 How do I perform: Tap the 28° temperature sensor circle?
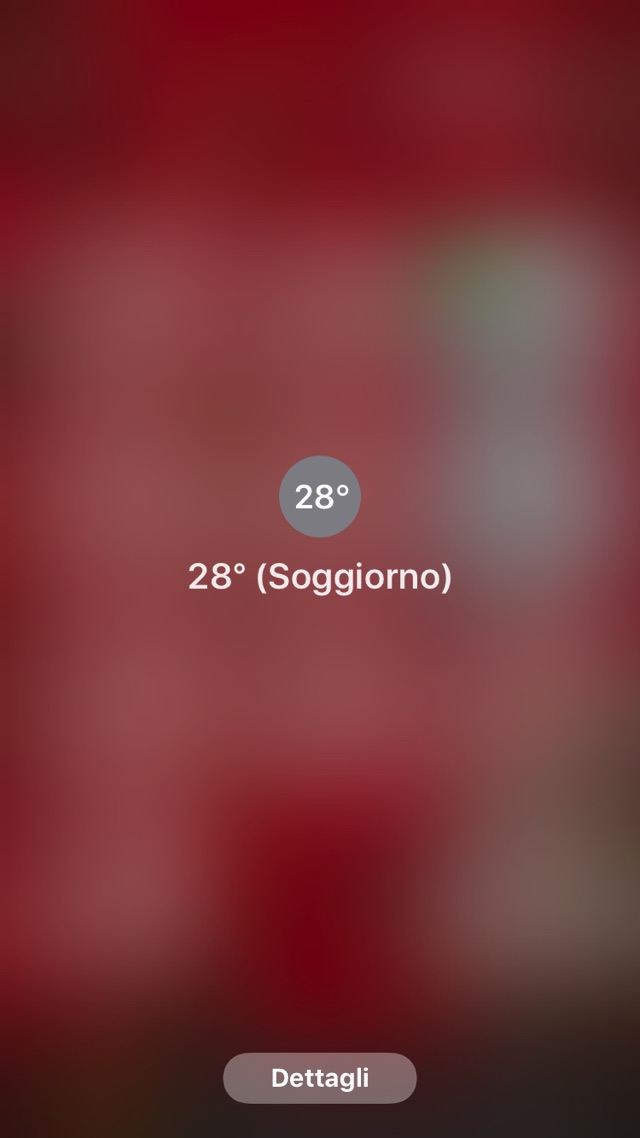(320, 496)
